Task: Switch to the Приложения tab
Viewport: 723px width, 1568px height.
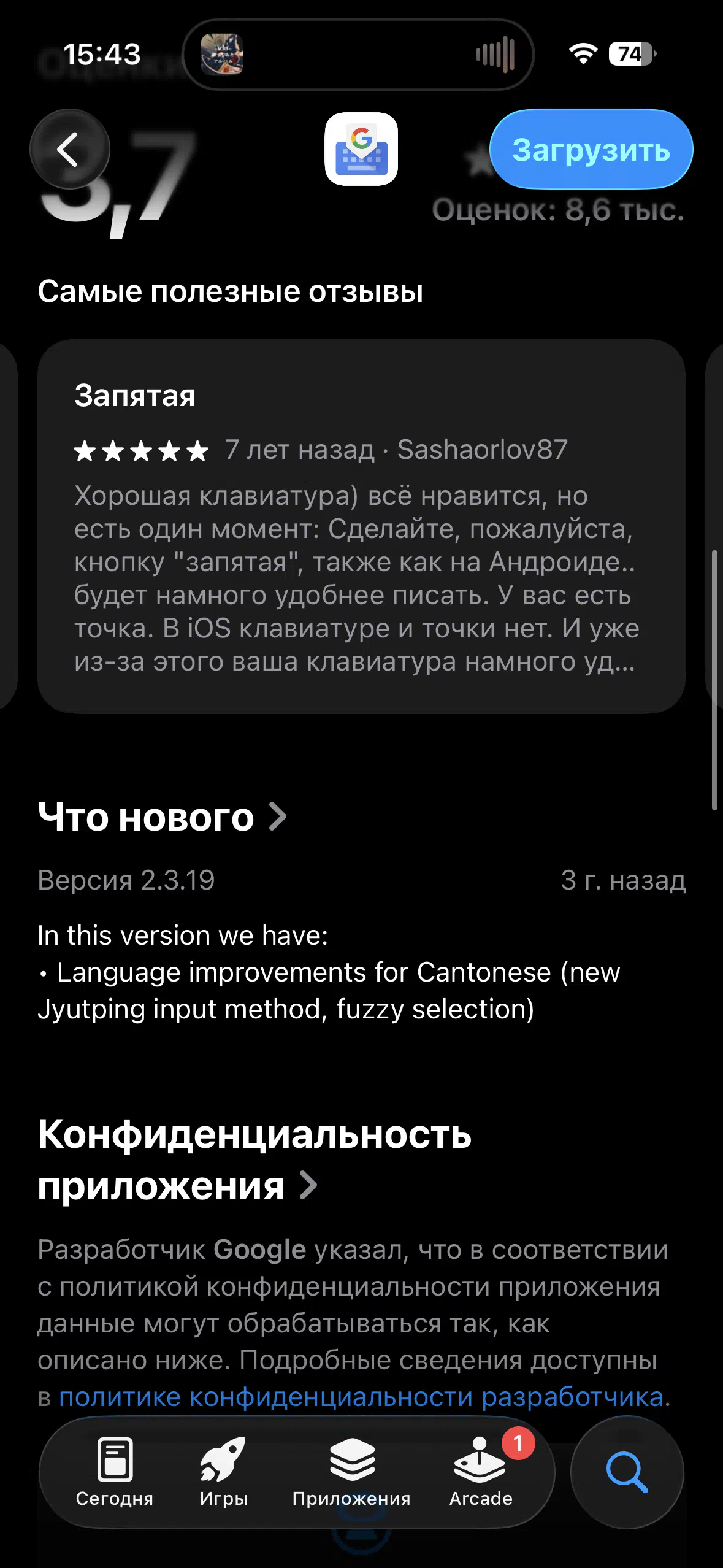Action: [351, 1471]
